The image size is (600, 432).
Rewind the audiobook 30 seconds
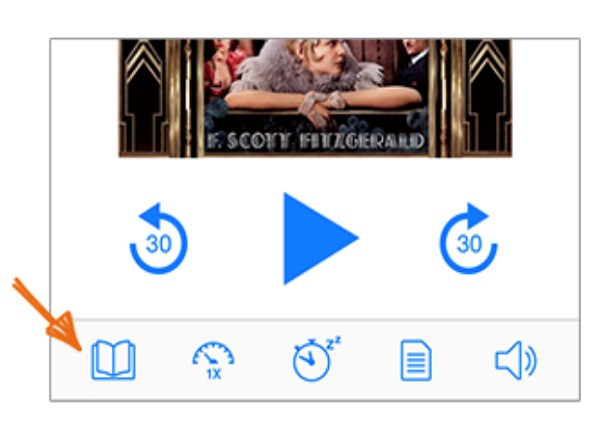(158, 240)
